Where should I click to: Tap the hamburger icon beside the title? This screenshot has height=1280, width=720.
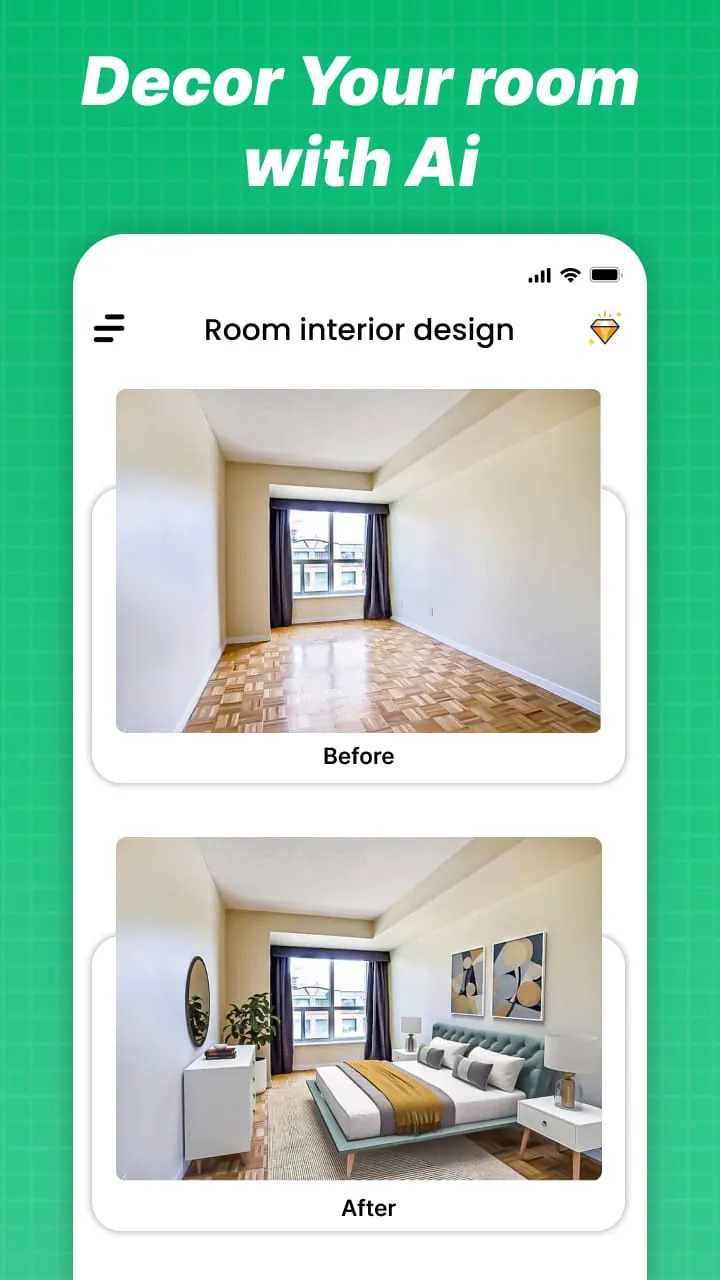tap(110, 329)
